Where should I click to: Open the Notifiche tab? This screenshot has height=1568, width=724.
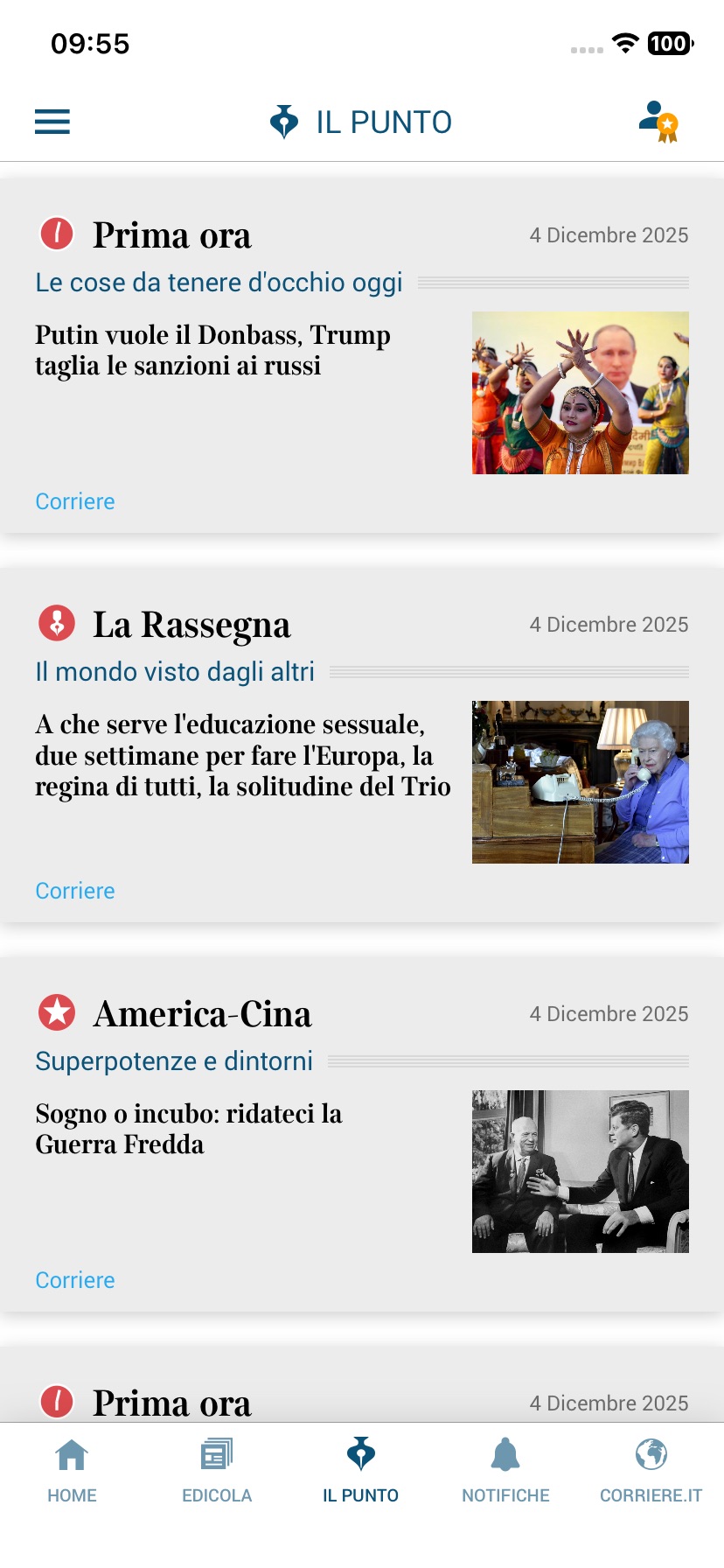point(505,1471)
